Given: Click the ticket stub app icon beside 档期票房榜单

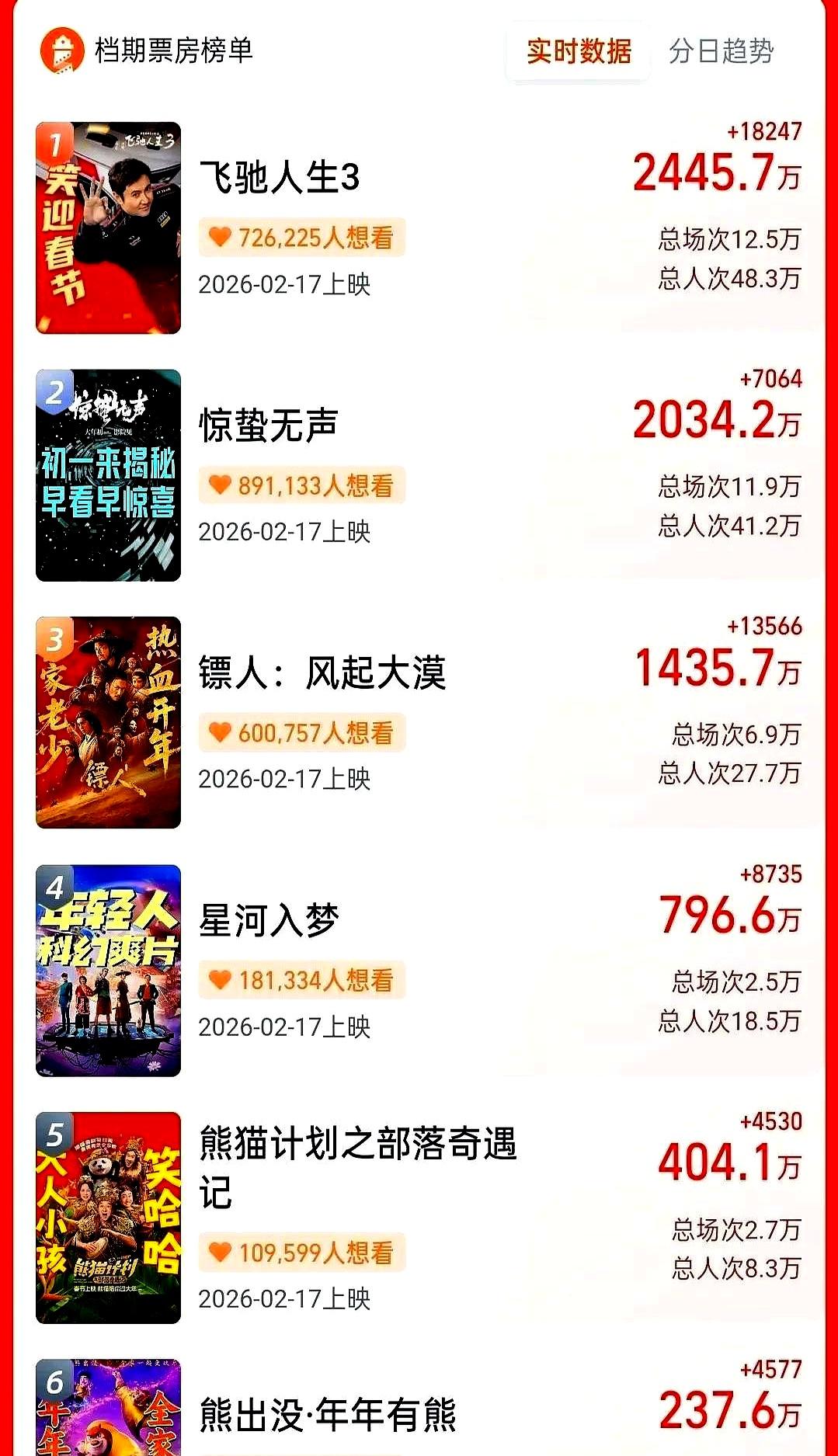Looking at the screenshot, I should [64, 52].
